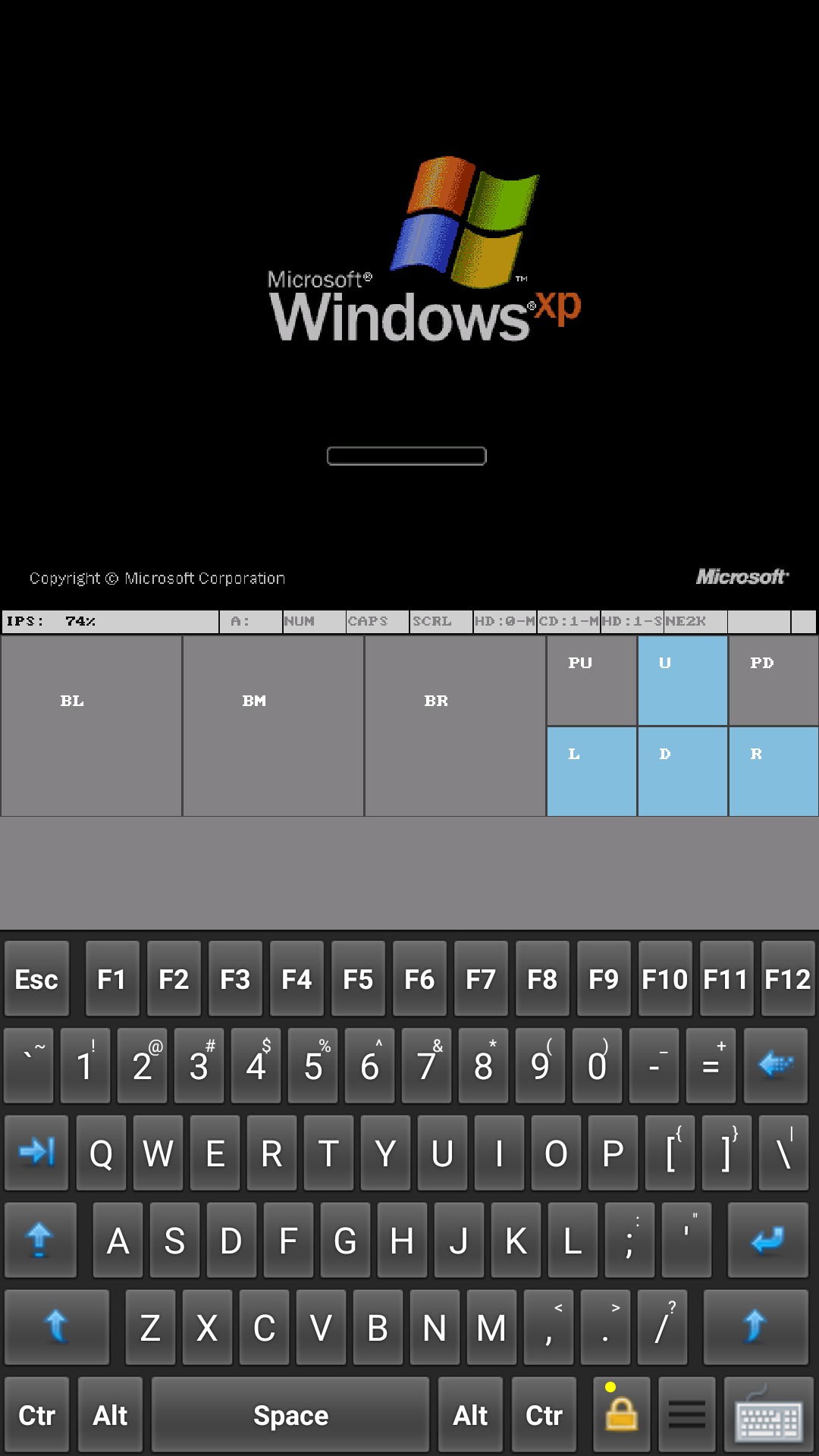Tap the left Ctr key
Screen dimensions: 819x1456
[36, 1415]
